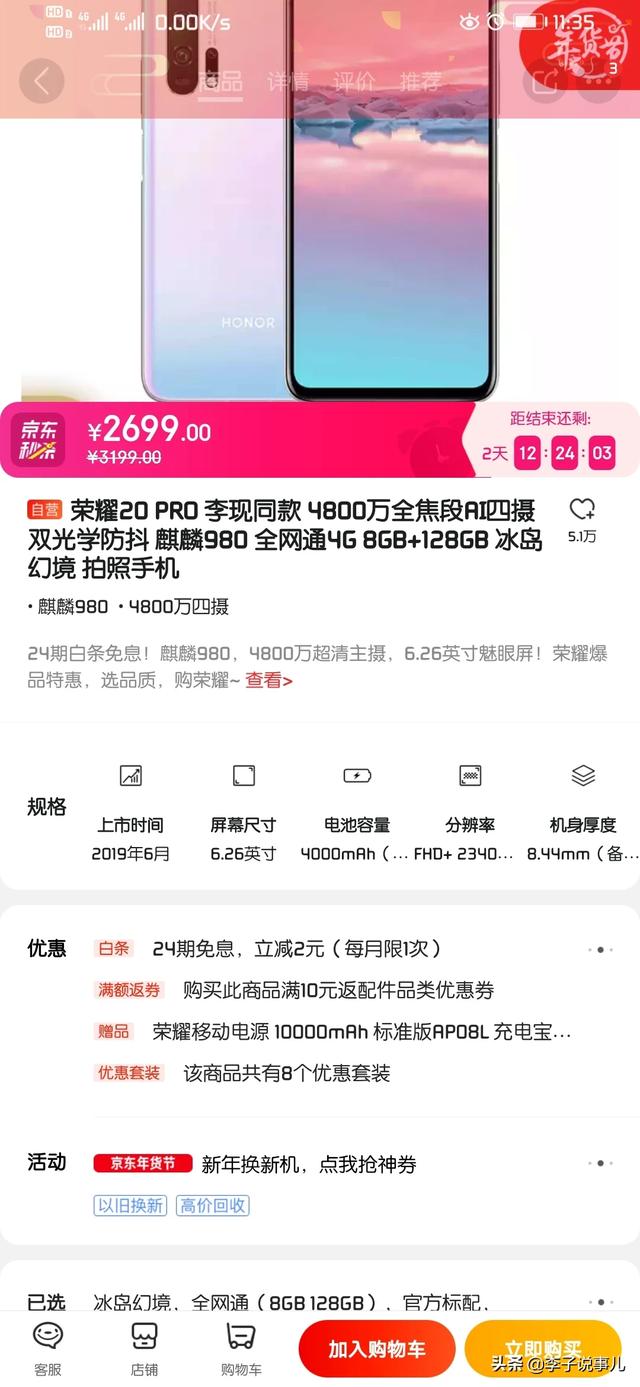Open 京东年货节 新年换新机 activity

pyautogui.click(x=308, y=1164)
